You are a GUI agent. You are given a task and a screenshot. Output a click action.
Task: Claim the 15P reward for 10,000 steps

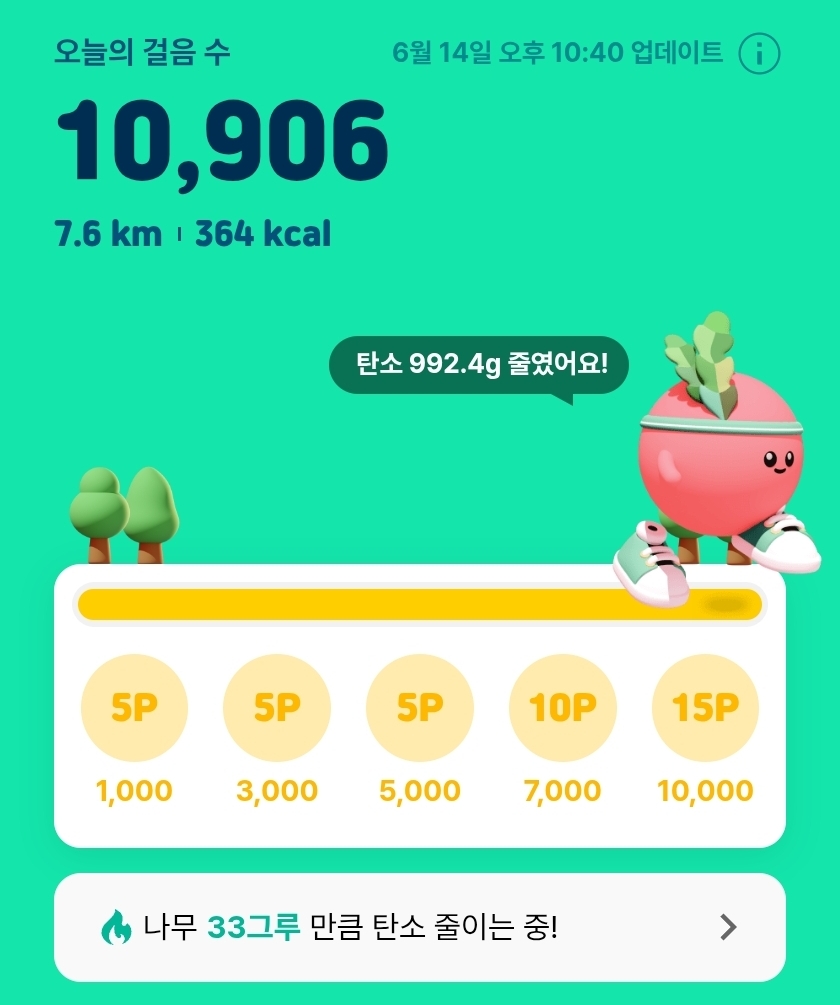pyautogui.click(x=705, y=709)
